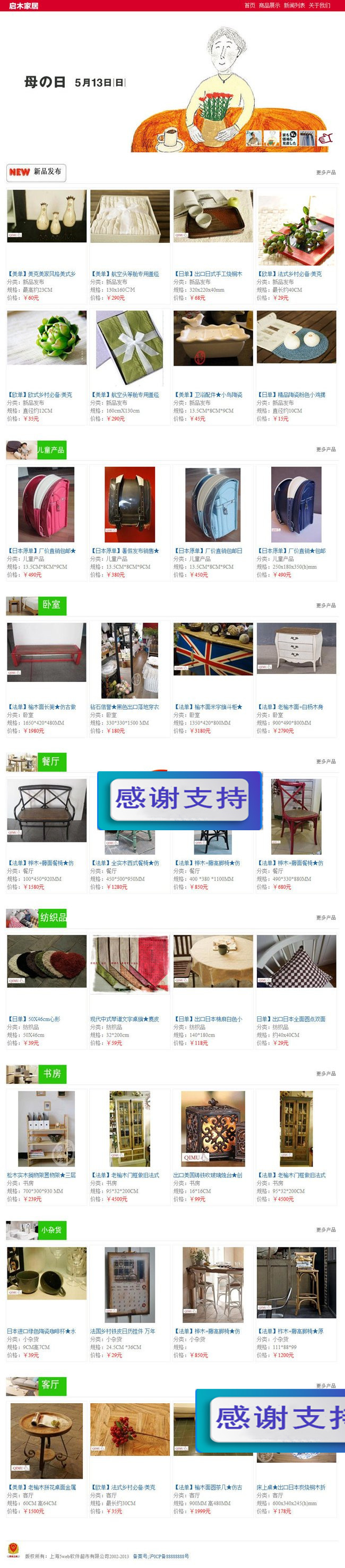View 更多产品 for 儿童产品
The width and height of the screenshot is (345, 1568).
tap(325, 449)
